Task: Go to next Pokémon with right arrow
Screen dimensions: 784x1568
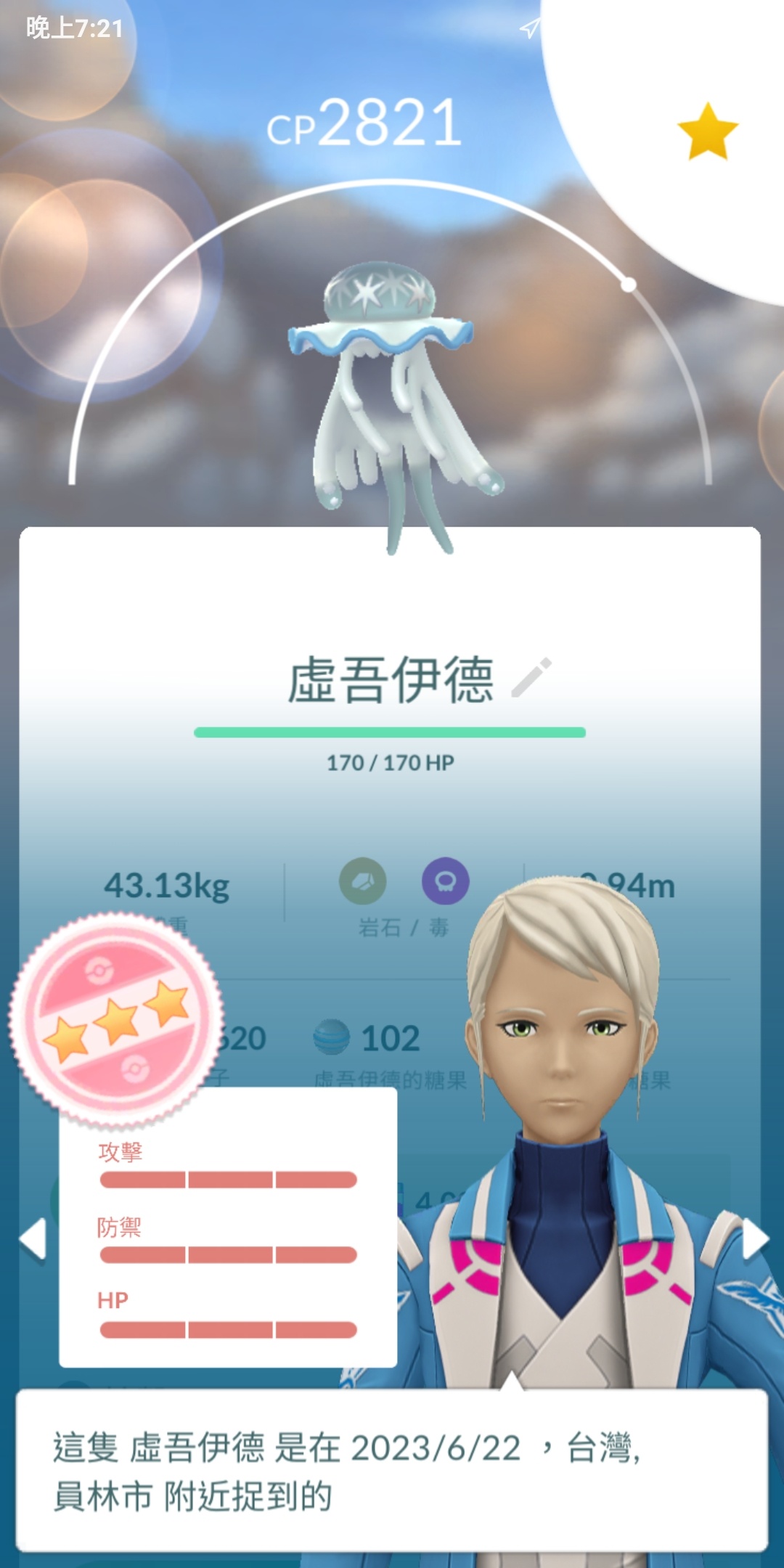Action: 754,1238
